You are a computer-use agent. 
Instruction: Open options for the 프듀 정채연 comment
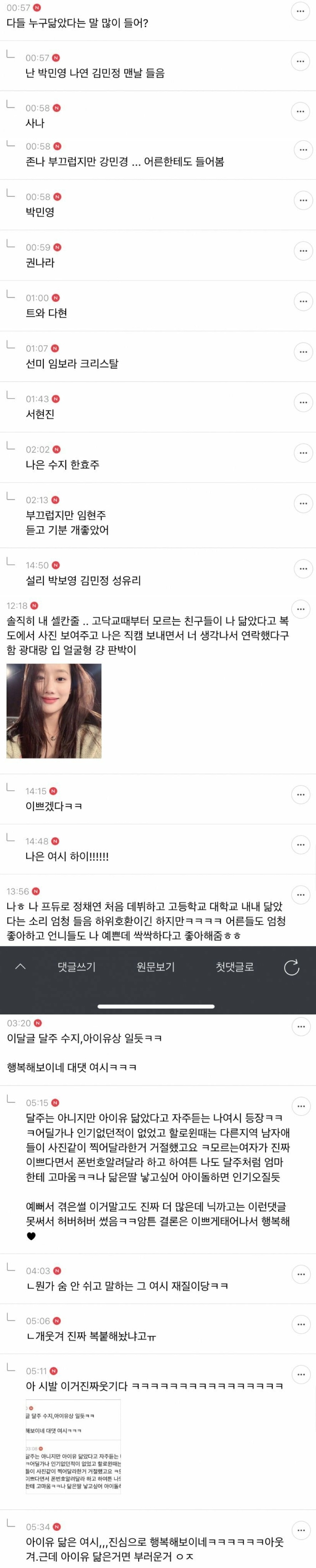click(x=300, y=895)
